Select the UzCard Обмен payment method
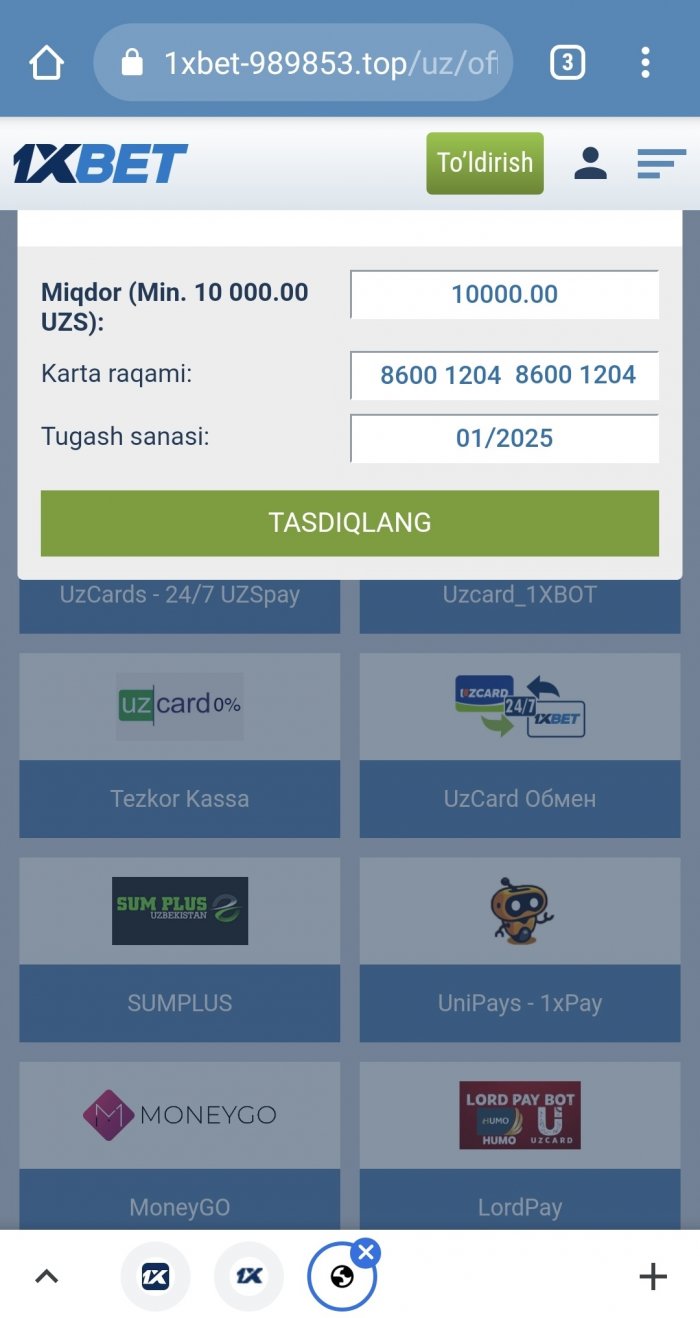This screenshot has width=700, height=1318. [x=519, y=745]
